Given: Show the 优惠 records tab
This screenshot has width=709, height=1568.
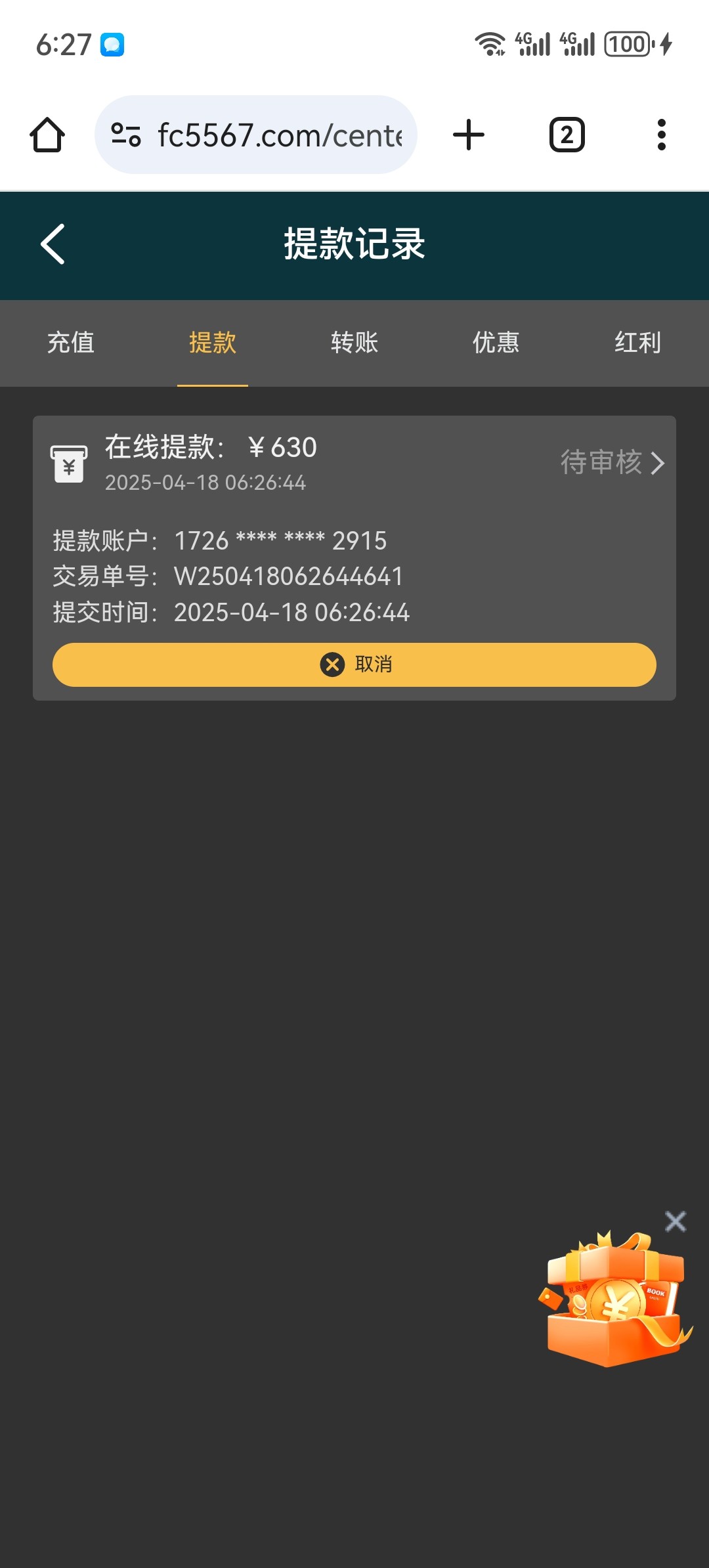Looking at the screenshot, I should click(x=496, y=343).
